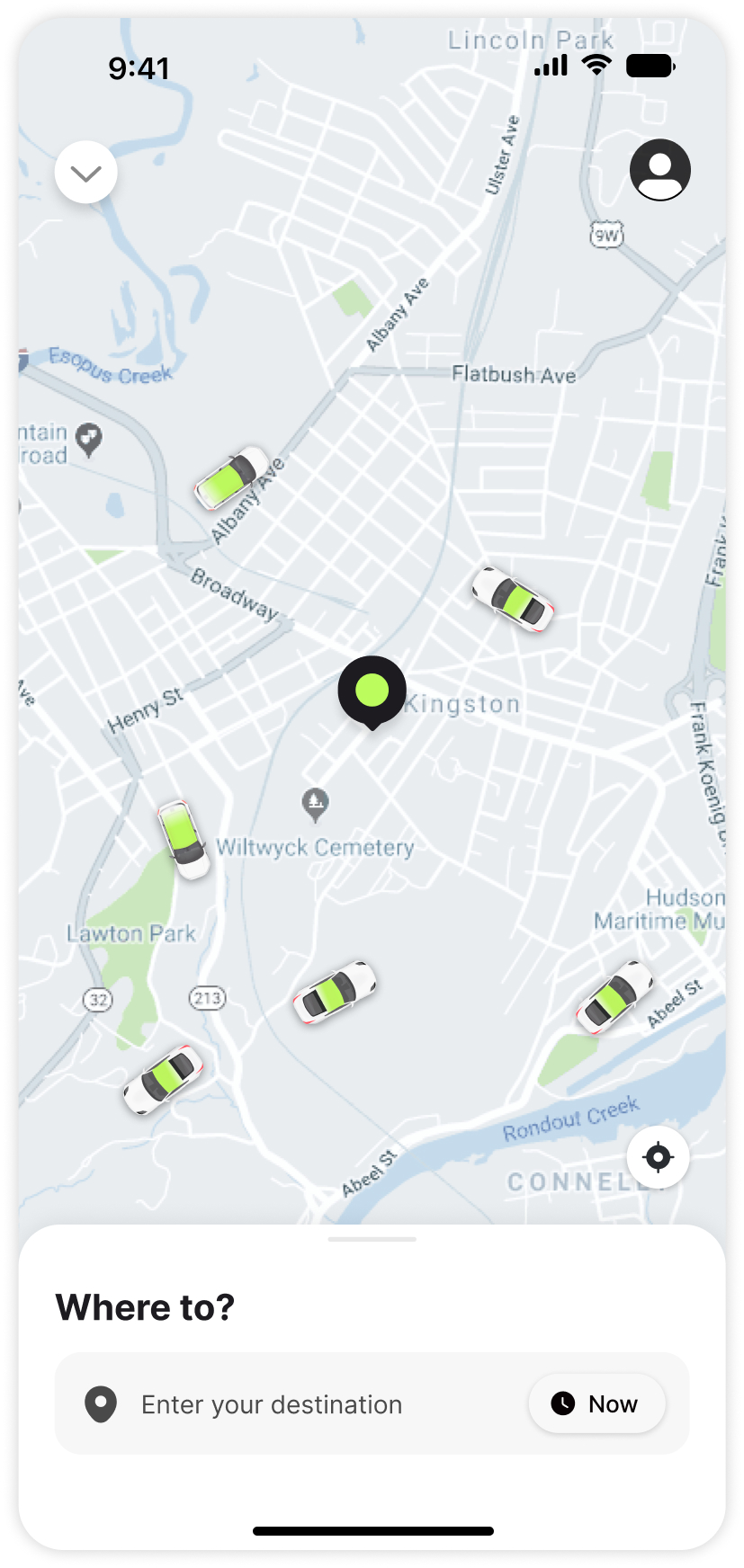Expand the Where to sheet handle

coord(372,1240)
